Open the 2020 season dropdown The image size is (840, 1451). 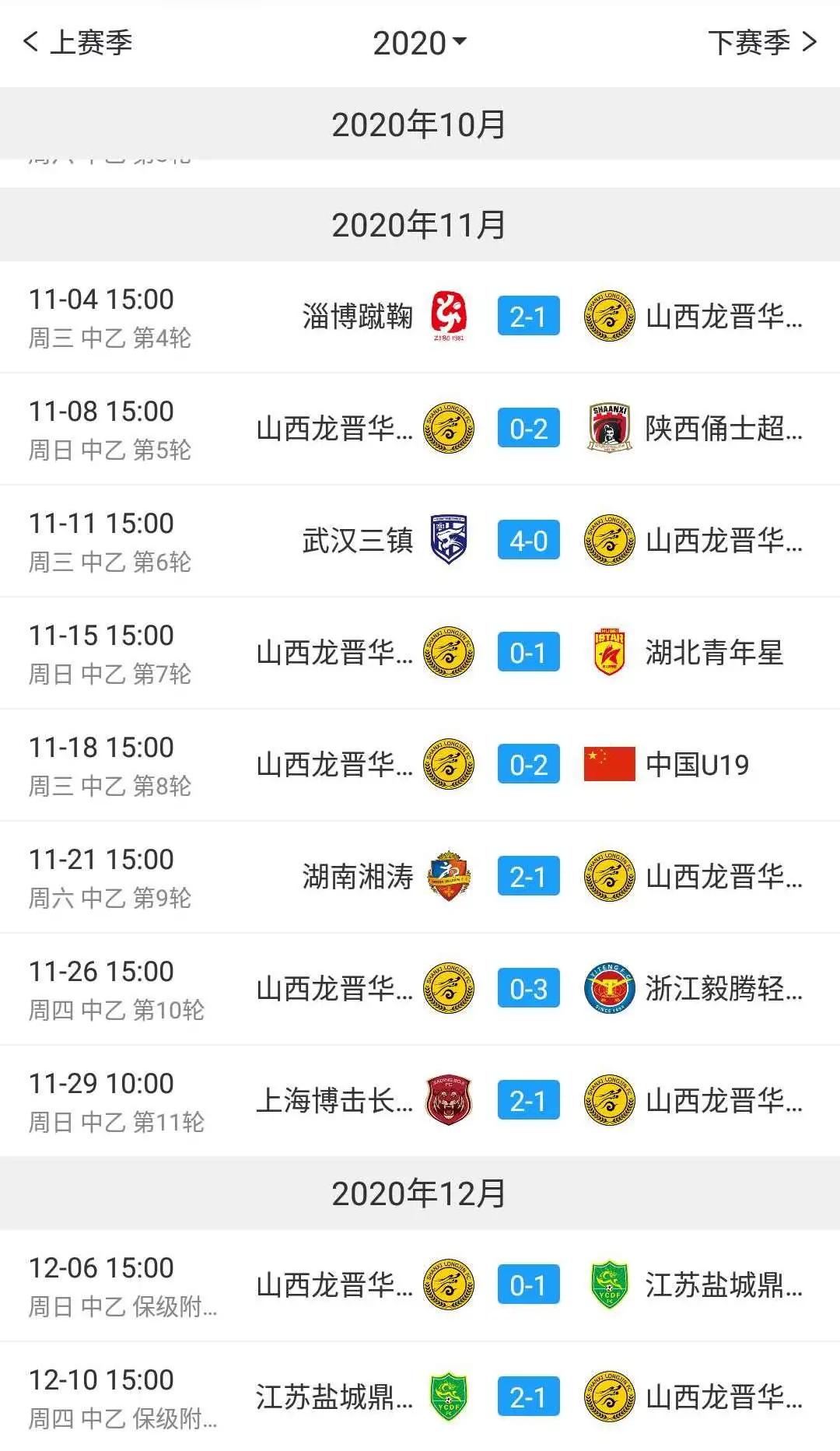click(x=419, y=43)
